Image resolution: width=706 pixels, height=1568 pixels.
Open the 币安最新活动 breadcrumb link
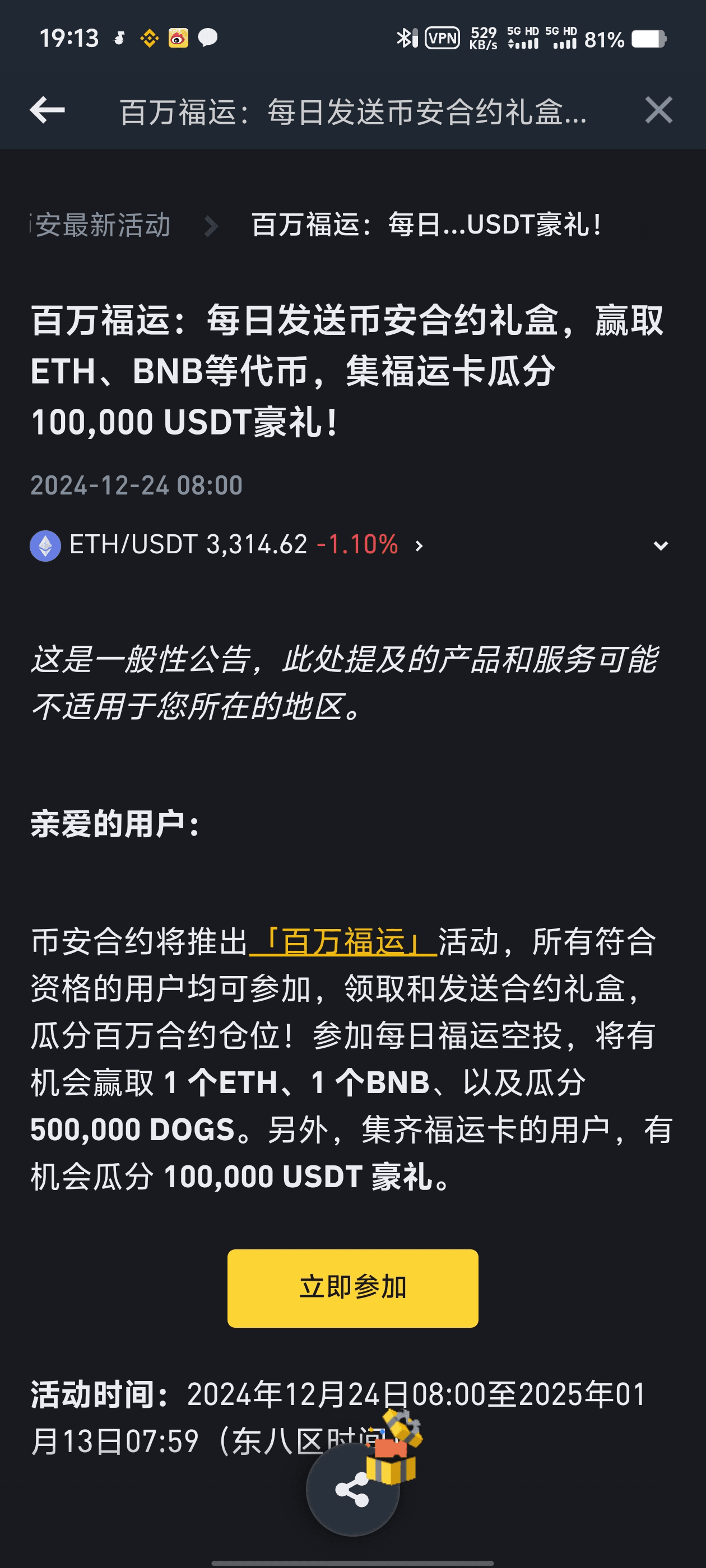click(101, 225)
